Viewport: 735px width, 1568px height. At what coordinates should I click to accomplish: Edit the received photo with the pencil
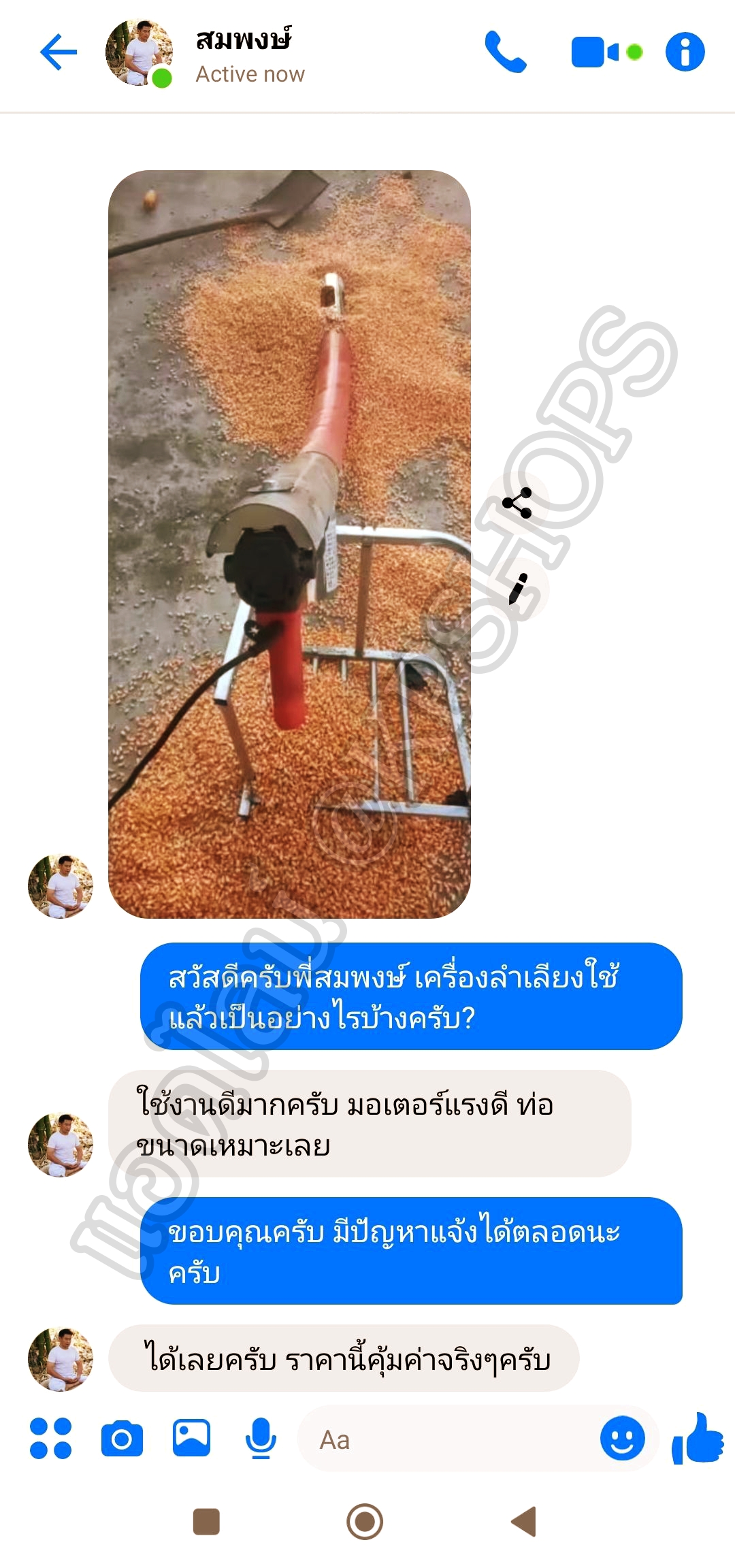coord(518,589)
